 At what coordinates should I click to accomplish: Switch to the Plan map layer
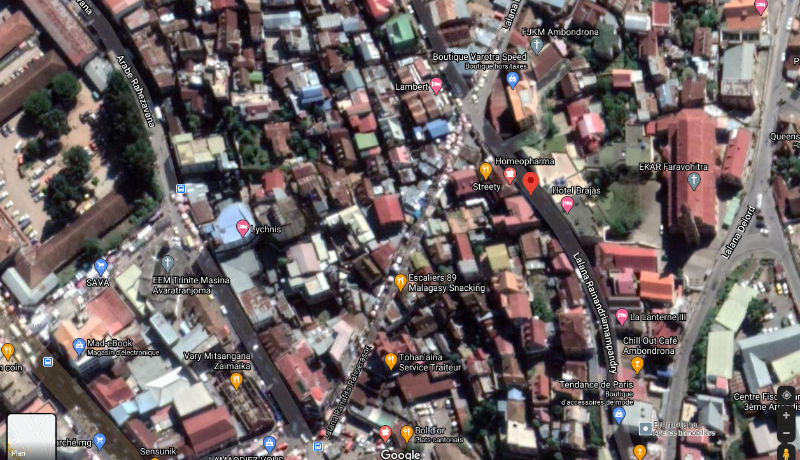pyautogui.click(x=31, y=436)
